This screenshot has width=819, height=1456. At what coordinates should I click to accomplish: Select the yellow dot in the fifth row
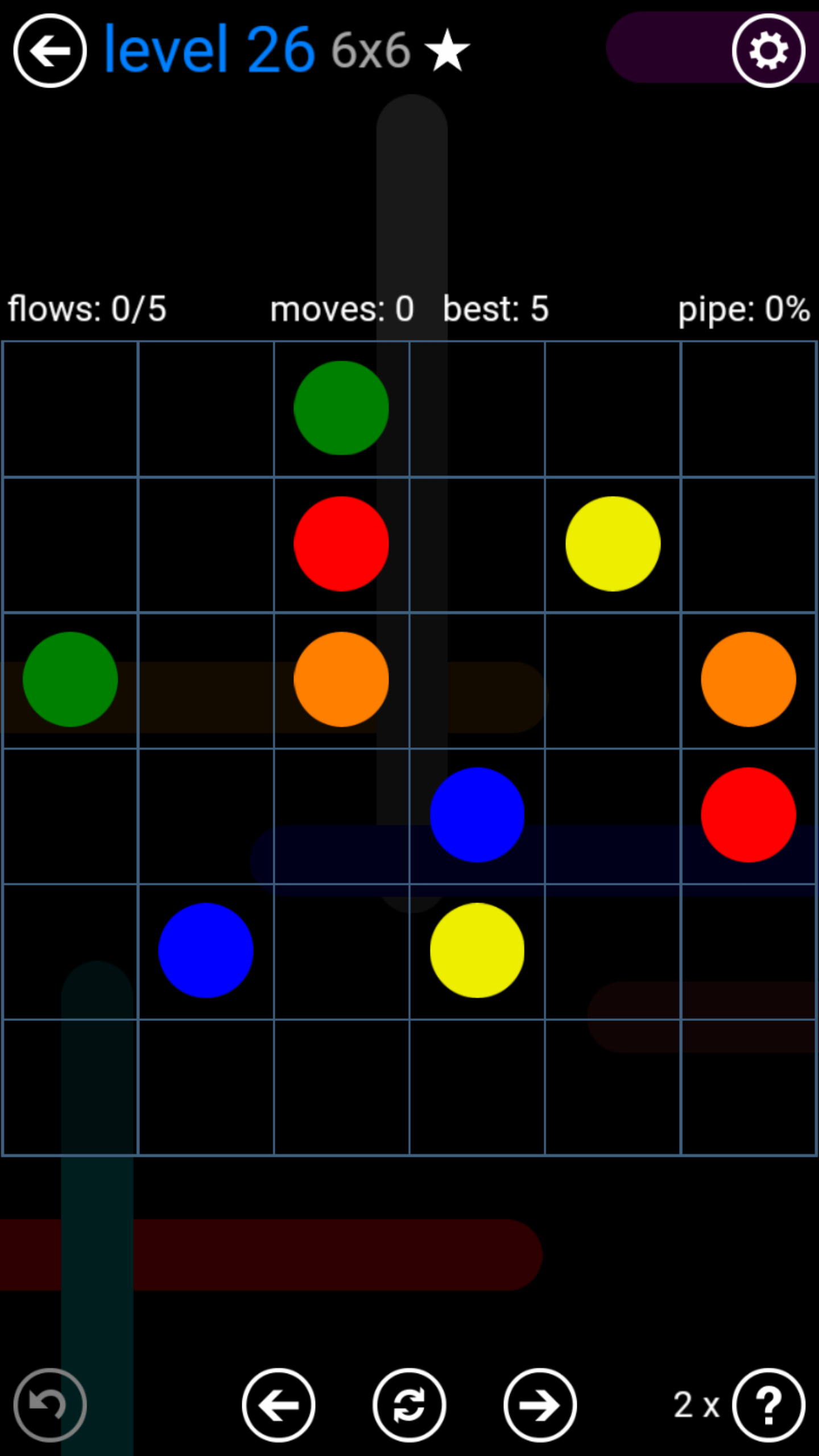point(477,950)
